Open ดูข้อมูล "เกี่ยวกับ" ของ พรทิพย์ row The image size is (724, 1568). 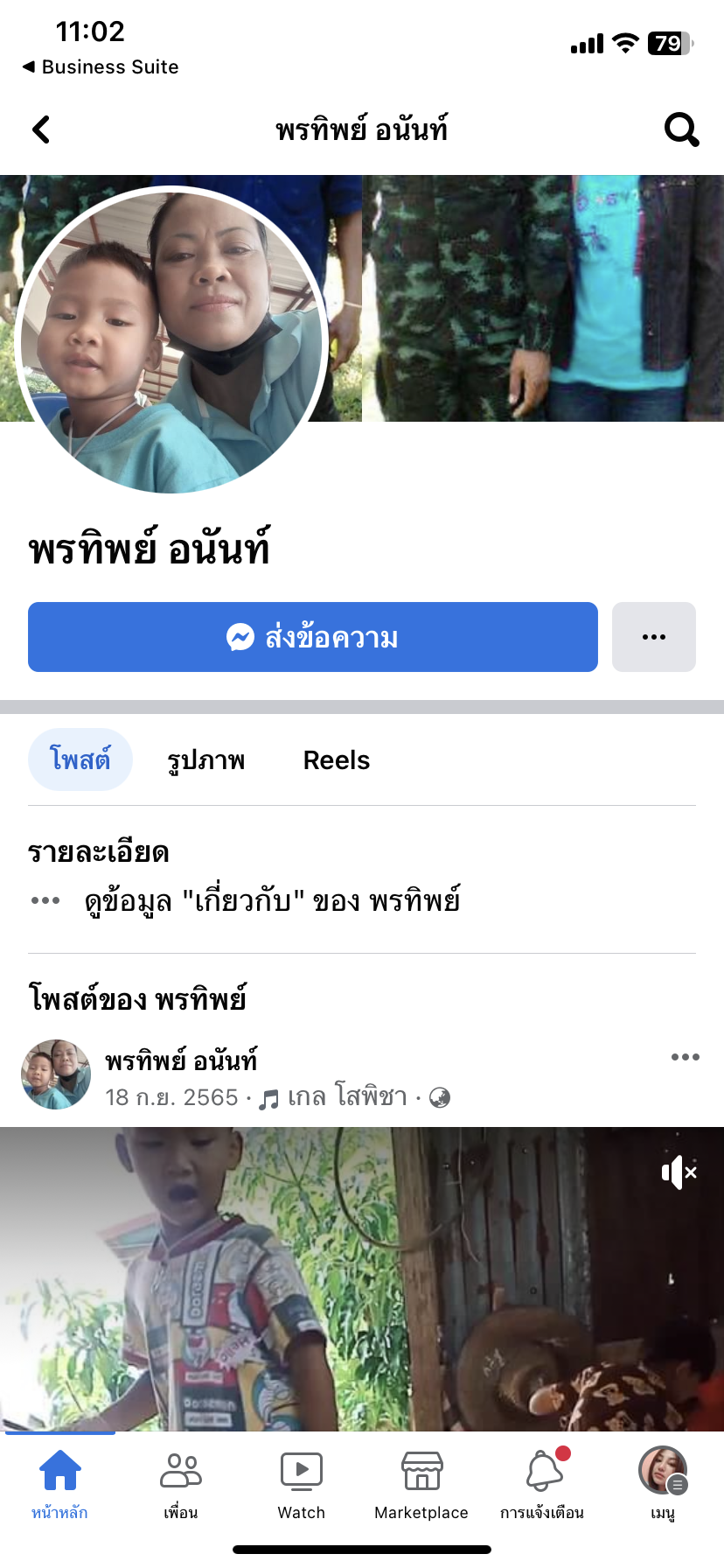tap(271, 900)
